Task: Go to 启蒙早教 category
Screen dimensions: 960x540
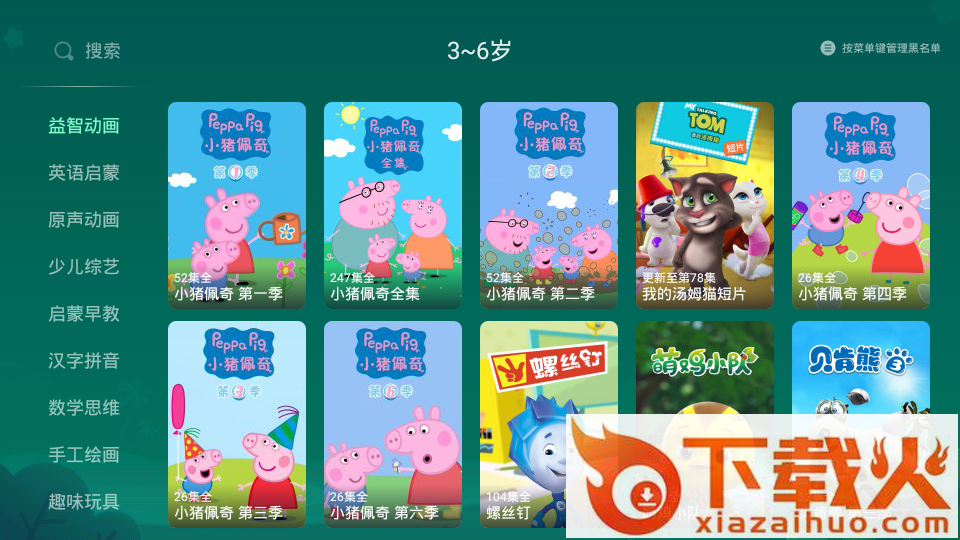Action: (x=84, y=314)
